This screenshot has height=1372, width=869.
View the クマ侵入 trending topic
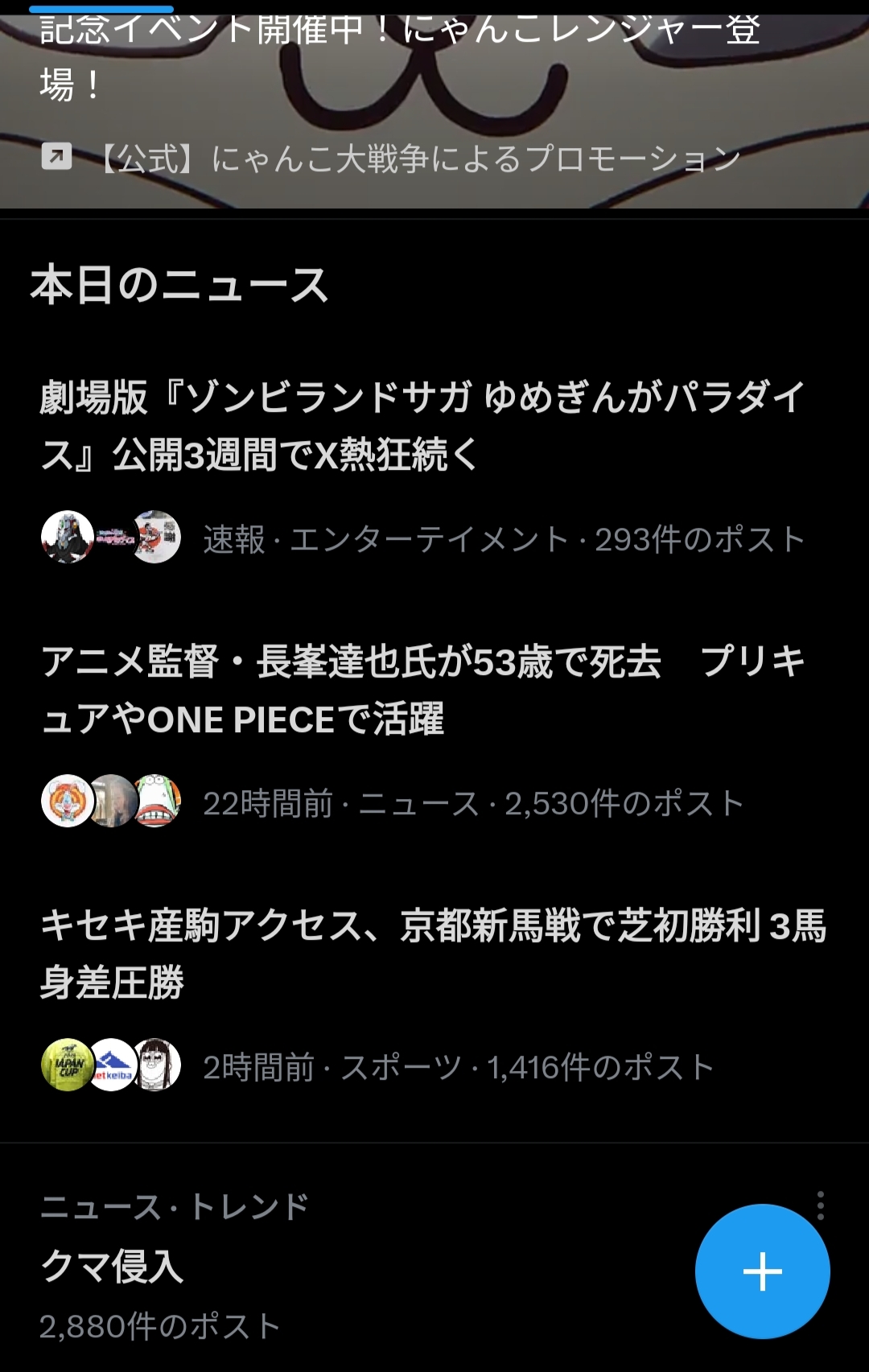113,1267
